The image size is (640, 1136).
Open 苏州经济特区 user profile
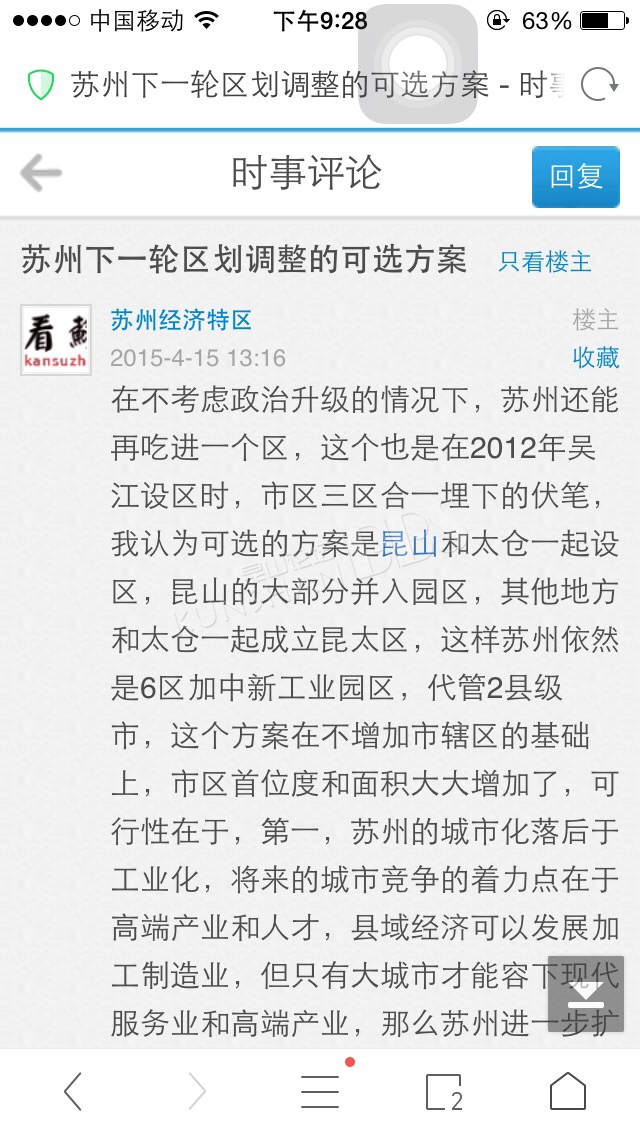coord(181,320)
